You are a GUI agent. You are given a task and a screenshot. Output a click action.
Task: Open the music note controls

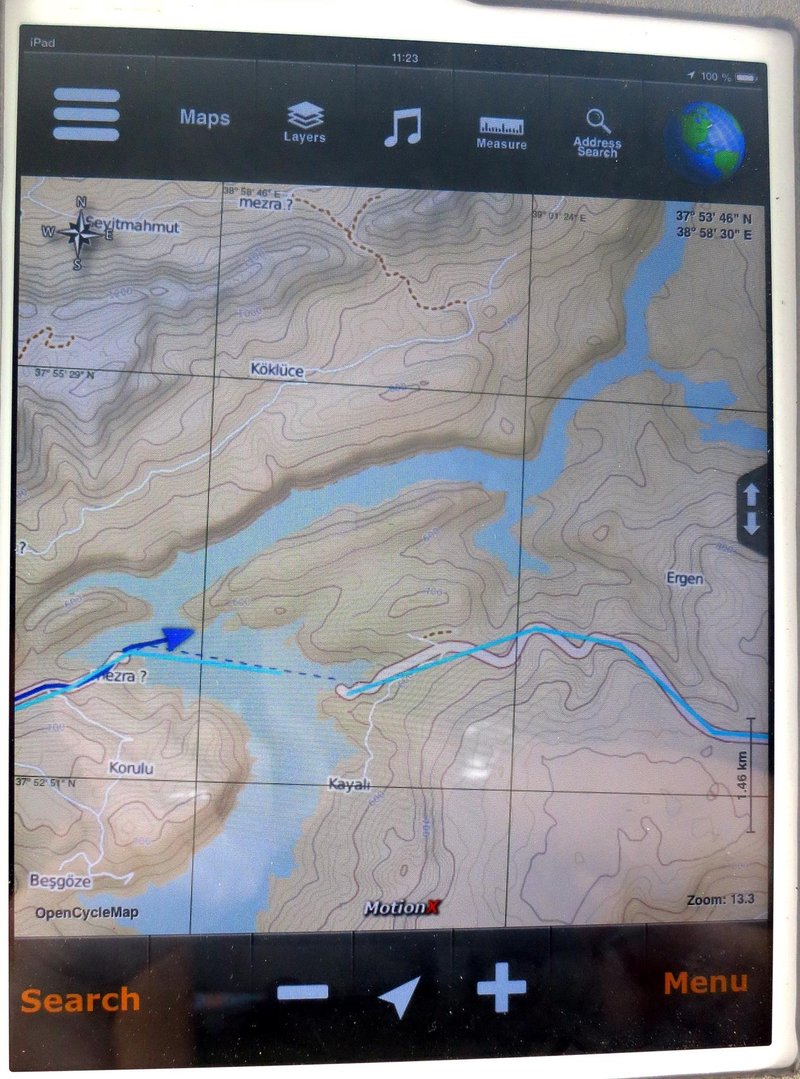(402, 128)
